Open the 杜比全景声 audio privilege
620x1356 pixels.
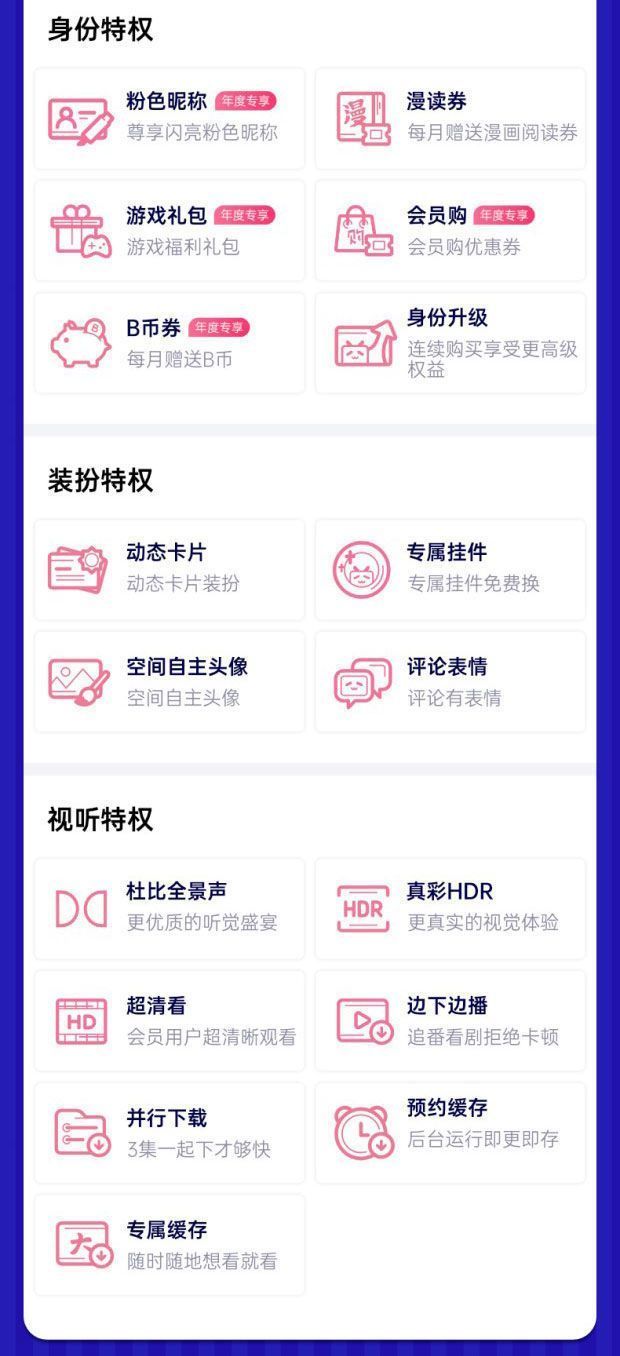[x=170, y=908]
